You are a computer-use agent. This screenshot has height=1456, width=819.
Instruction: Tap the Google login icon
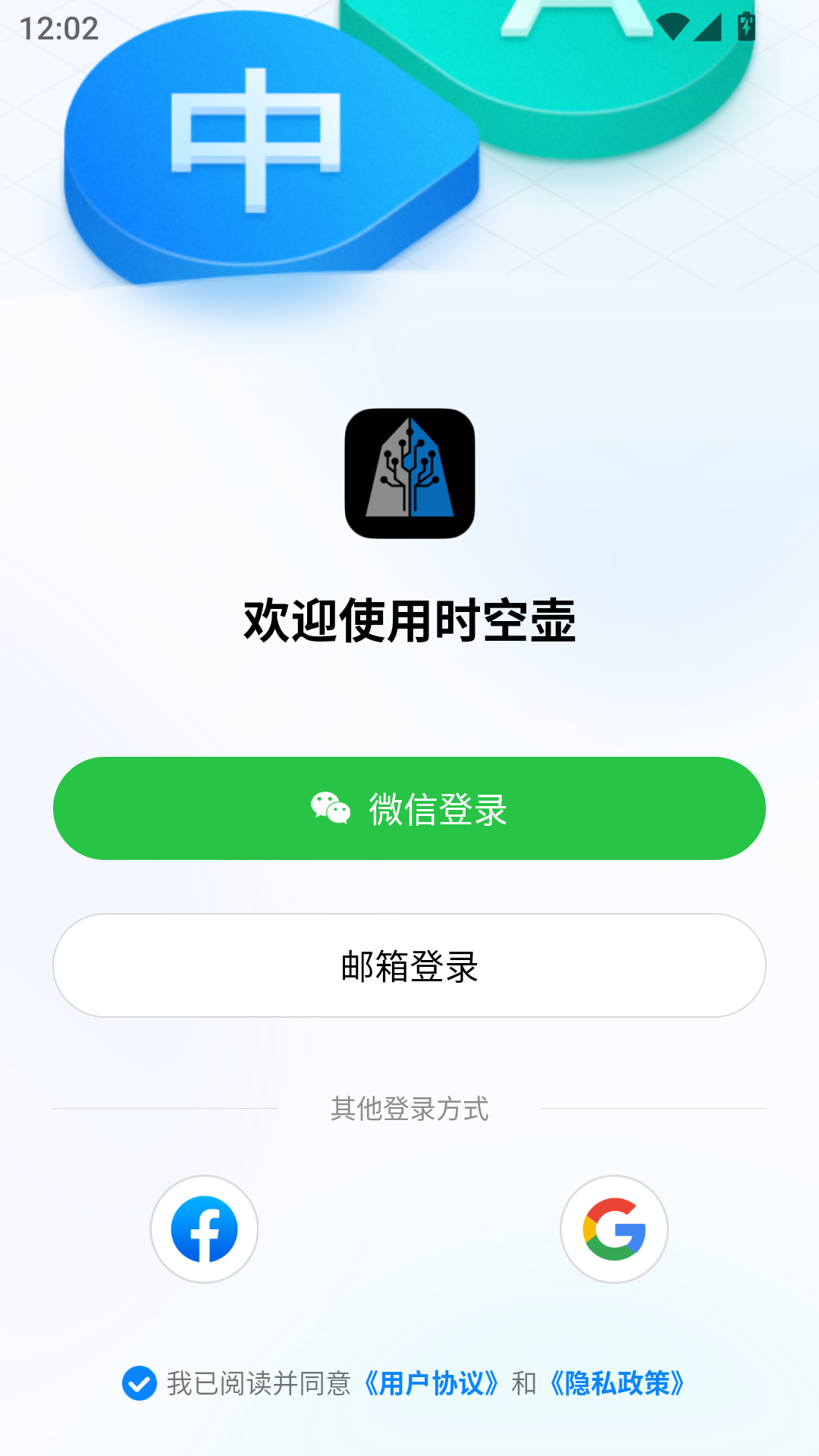614,1230
